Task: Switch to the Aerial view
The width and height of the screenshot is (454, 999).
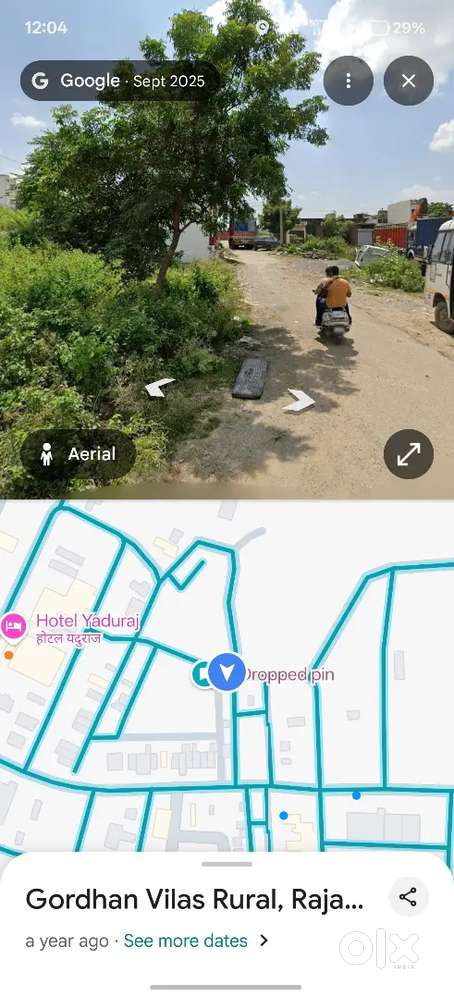Action: click(x=78, y=454)
